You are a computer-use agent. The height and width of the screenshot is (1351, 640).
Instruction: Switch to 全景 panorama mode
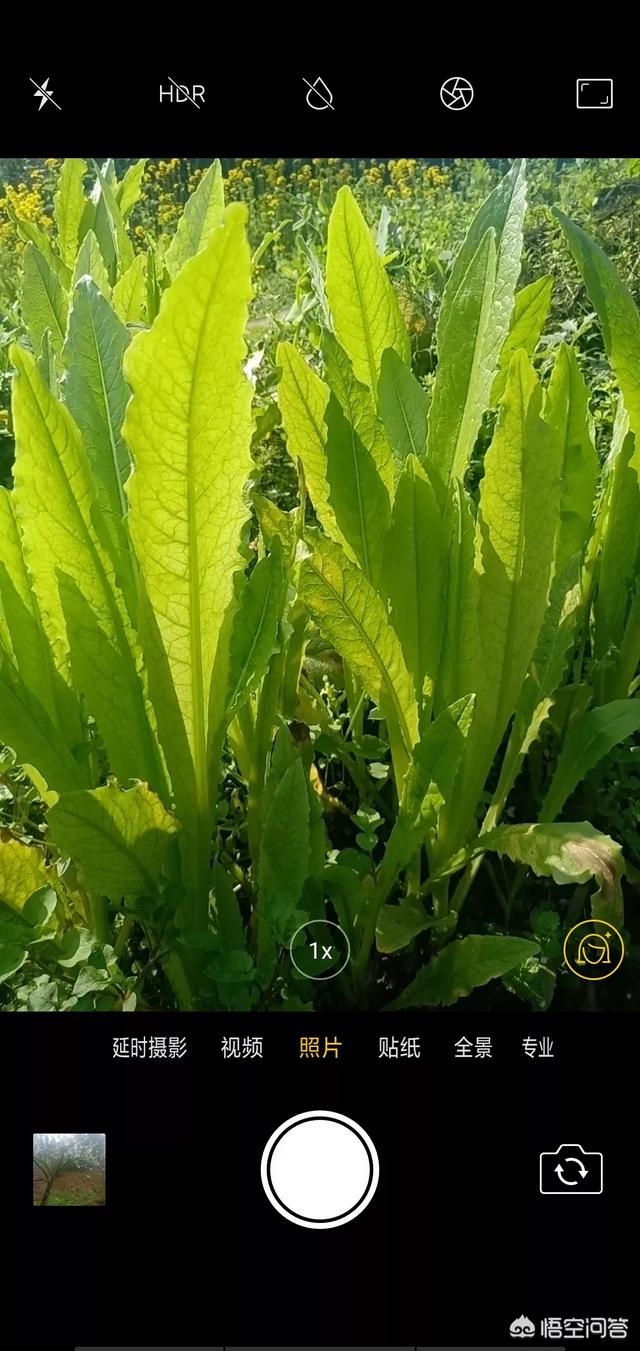coord(474,1048)
